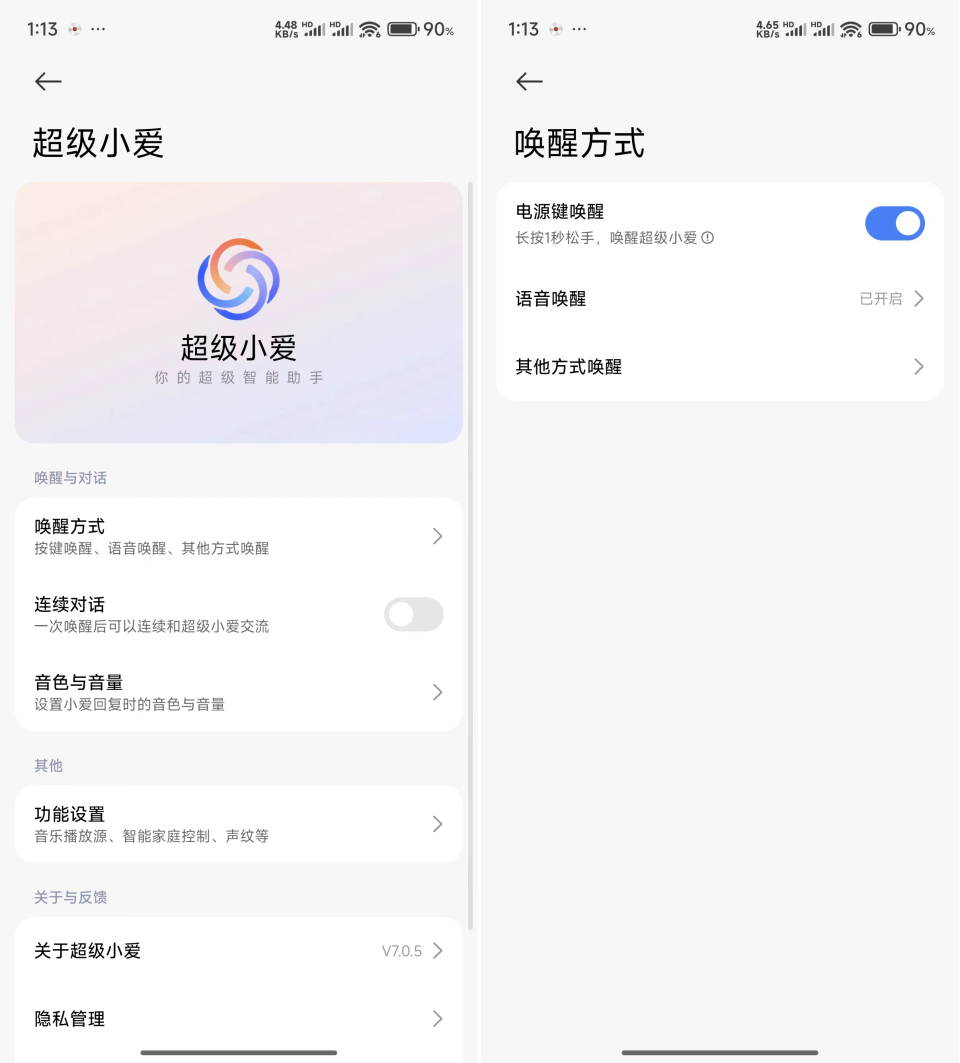Tap the back arrow on 超级小爱 page

pos(48,82)
